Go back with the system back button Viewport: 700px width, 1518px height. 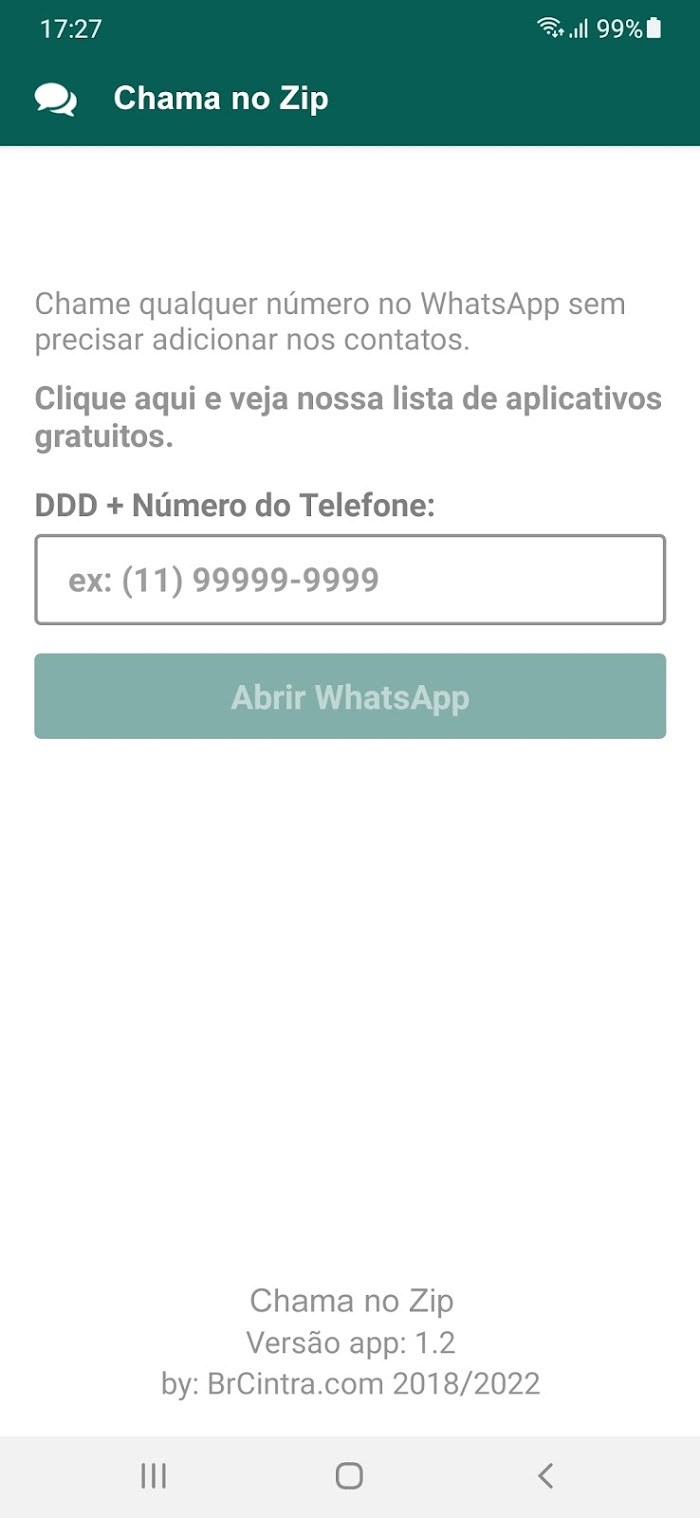pyautogui.click(x=545, y=1475)
